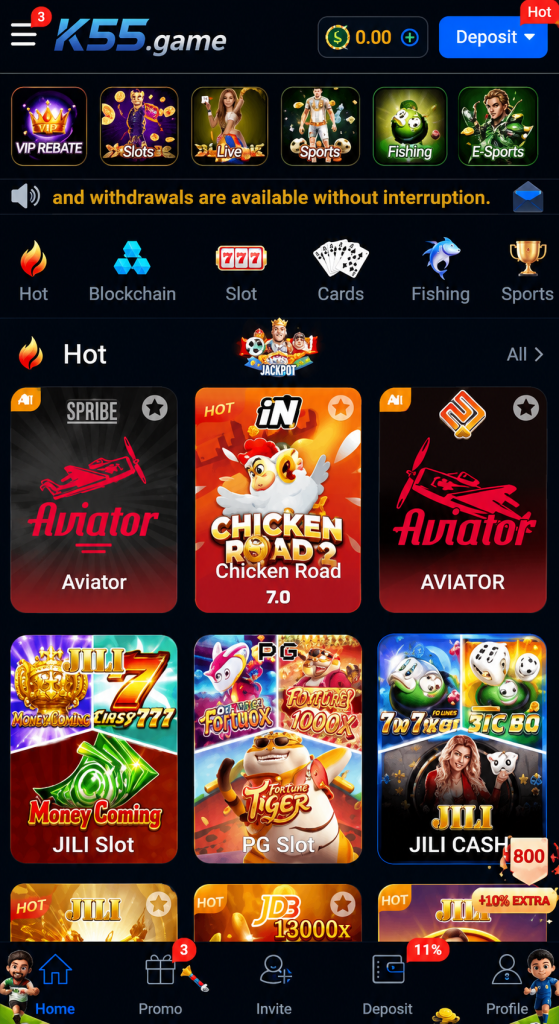Select the Fishing category

pos(440,271)
